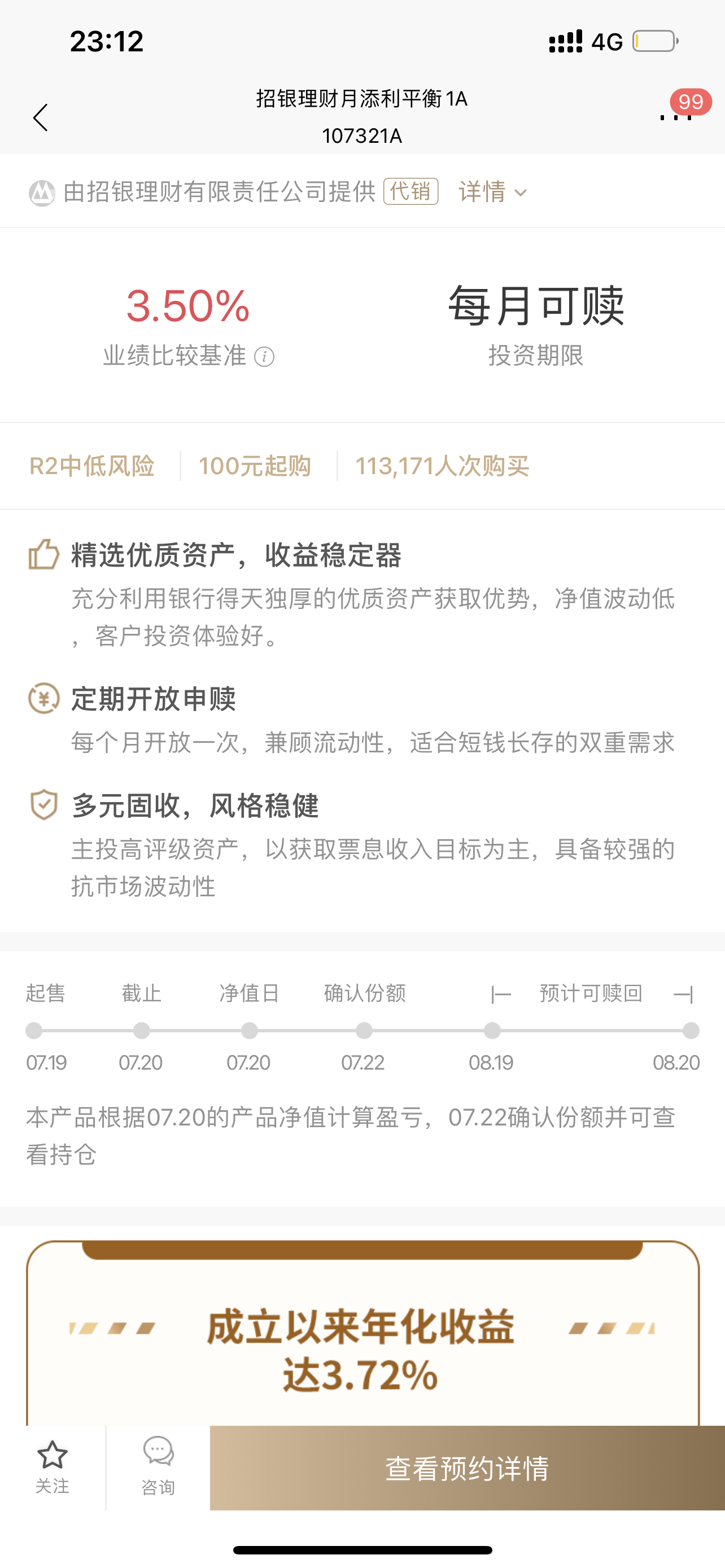Open the three-dot overflow menu
This screenshot has height=1568, width=725.
pos(676,116)
